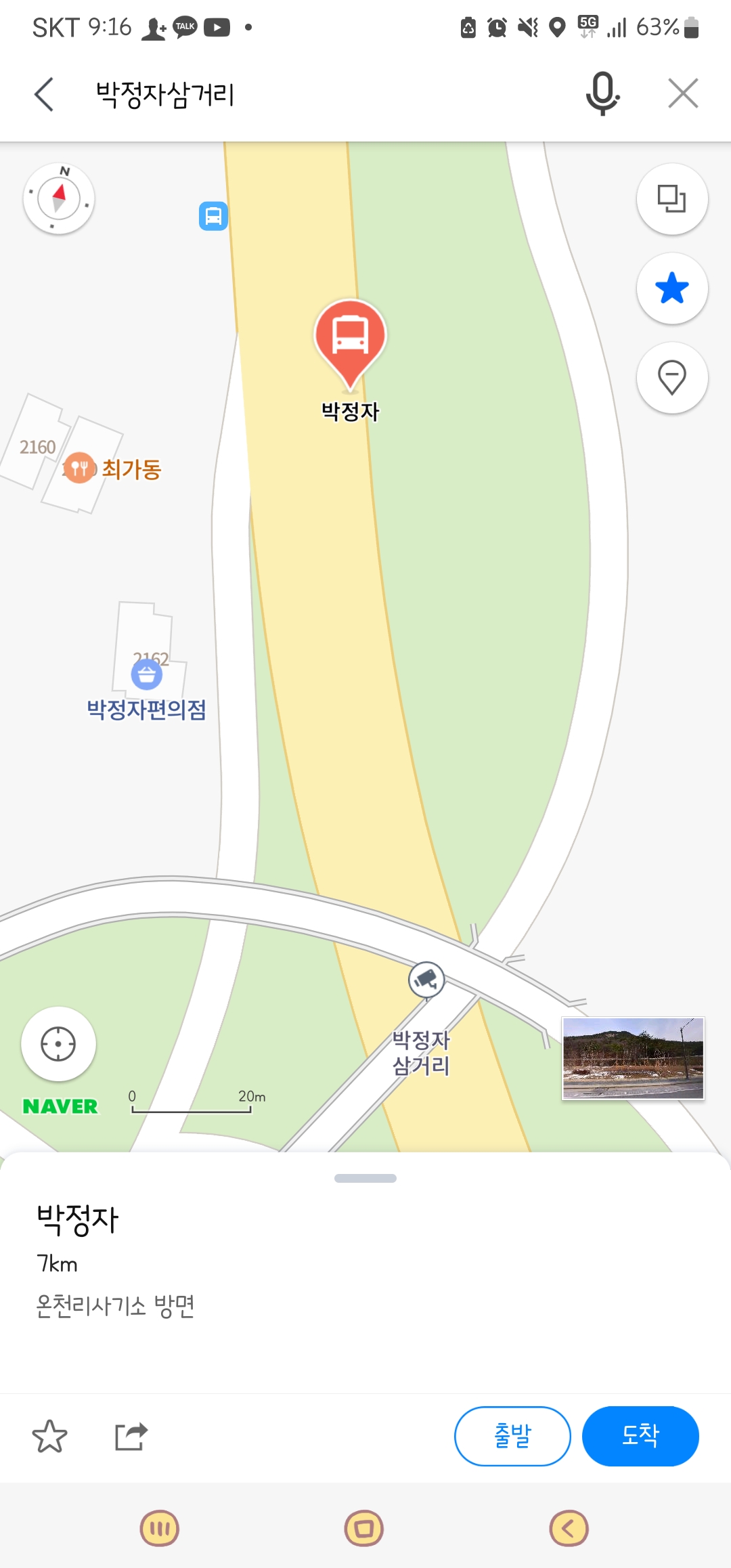731x1568 pixels.
Task: Select the red 박정자 bus stop pin
Action: [350, 339]
